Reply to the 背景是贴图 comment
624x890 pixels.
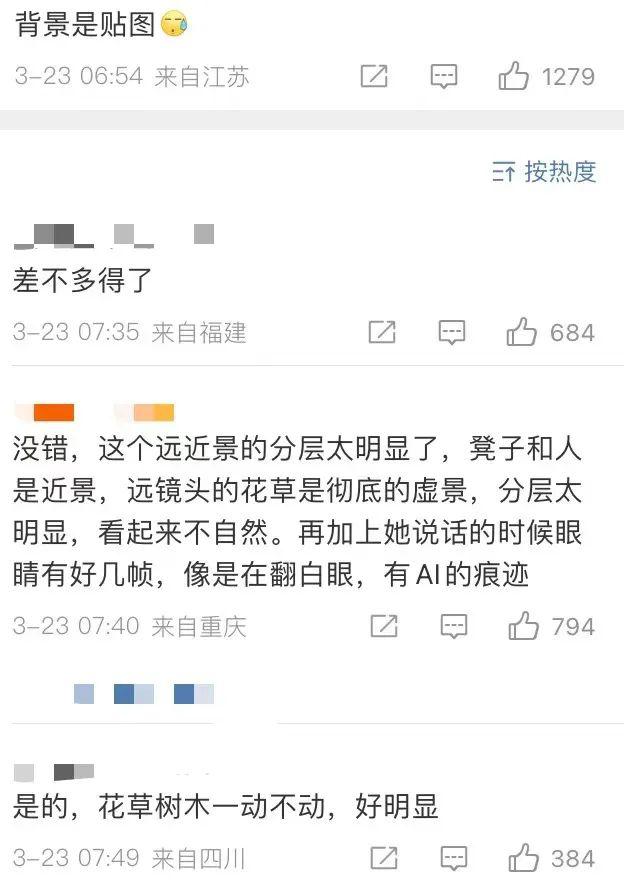pos(444,76)
